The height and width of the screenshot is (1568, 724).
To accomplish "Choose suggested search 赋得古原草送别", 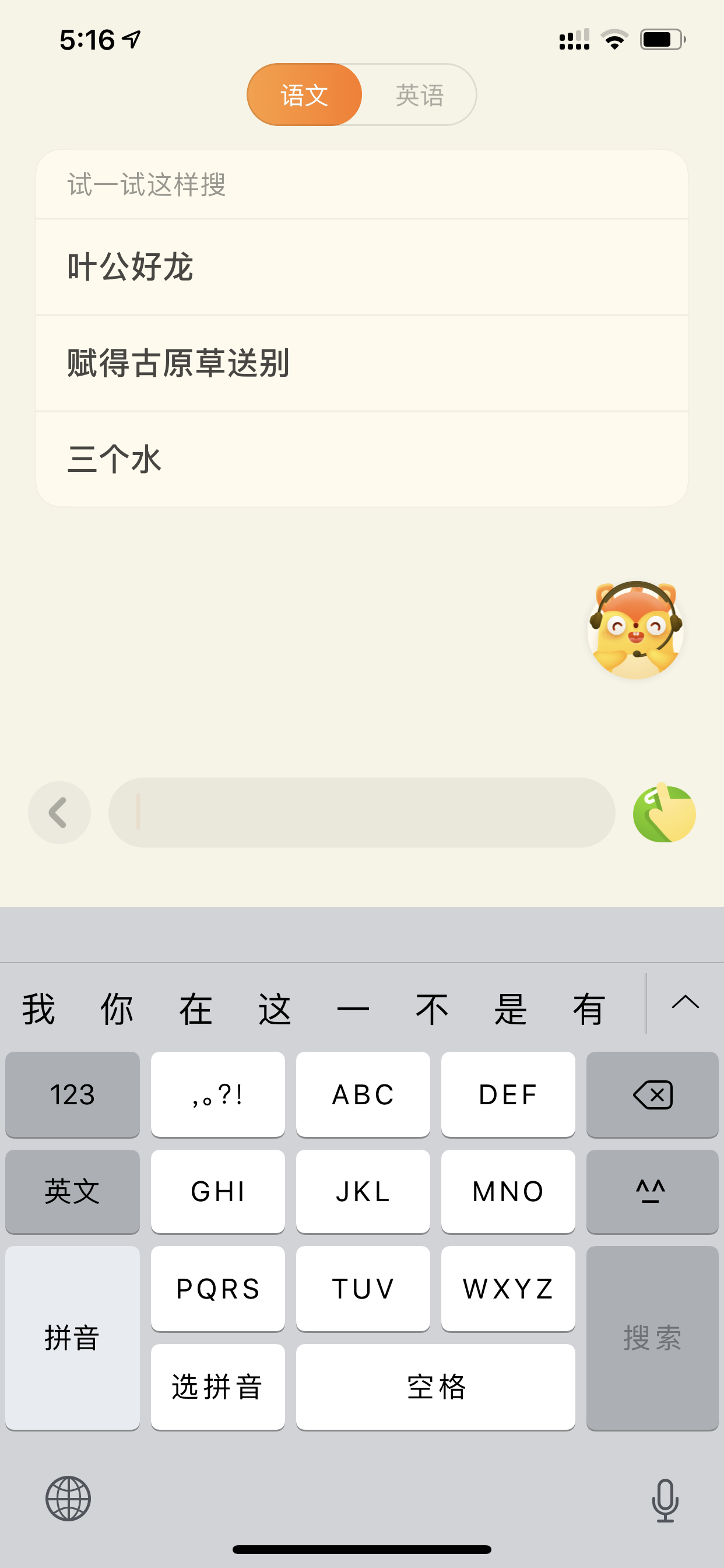I will click(362, 363).
